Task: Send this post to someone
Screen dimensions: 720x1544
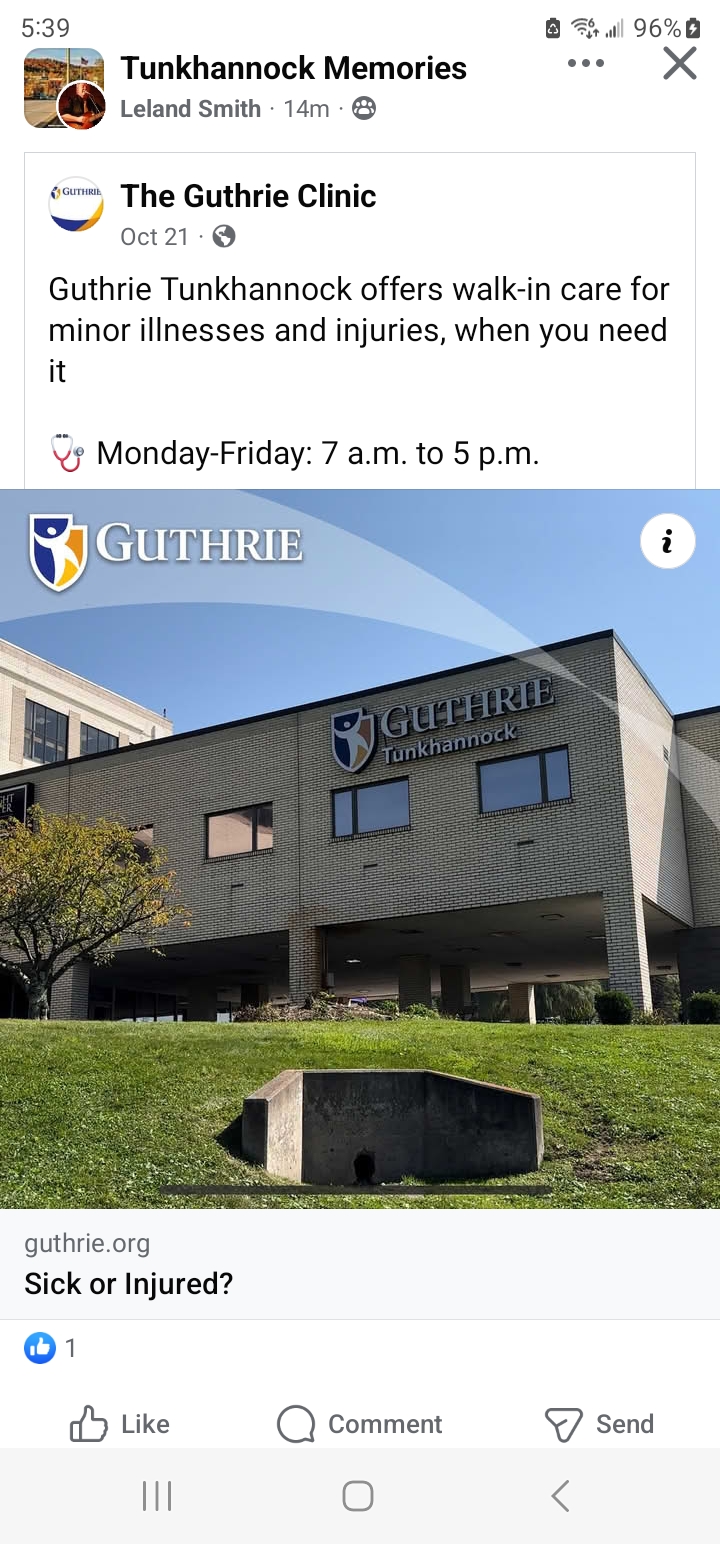Action: click(598, 1423)
